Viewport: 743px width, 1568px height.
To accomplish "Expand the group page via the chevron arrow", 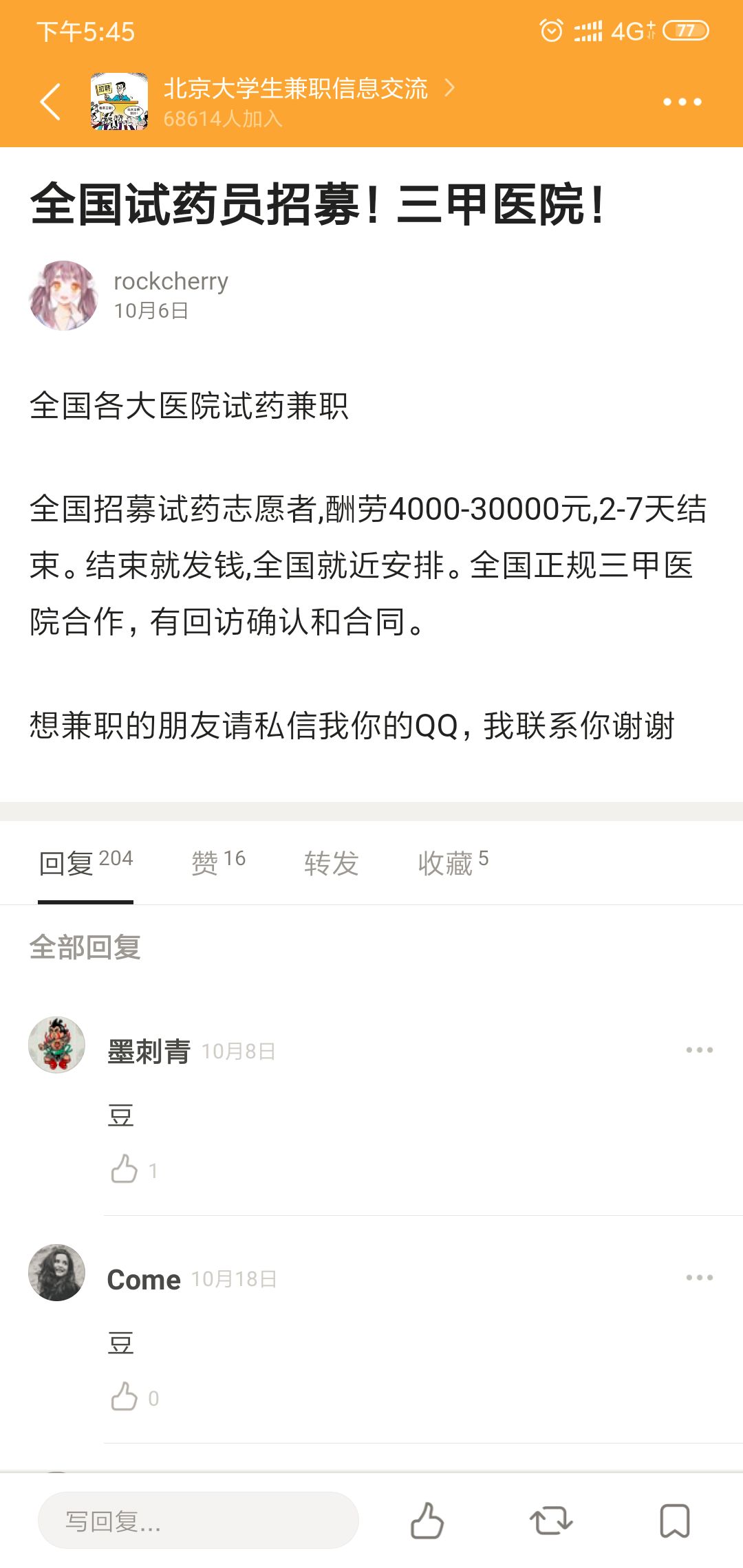I will click(x=451, y=90).
